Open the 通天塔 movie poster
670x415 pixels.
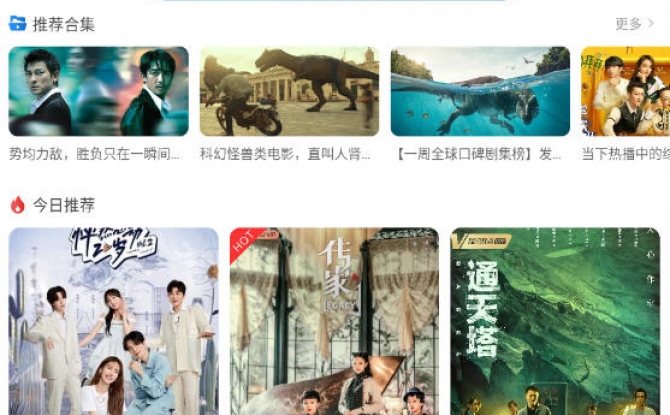[x=555, y=320]
